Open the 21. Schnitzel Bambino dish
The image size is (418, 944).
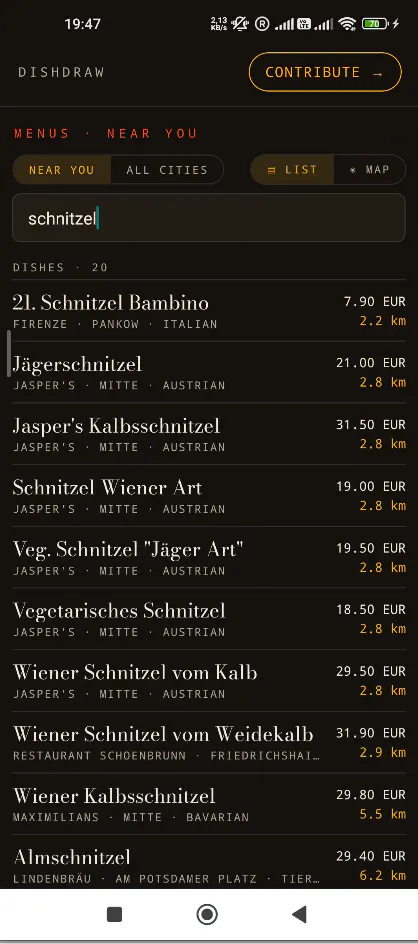(x=209, y=311)
